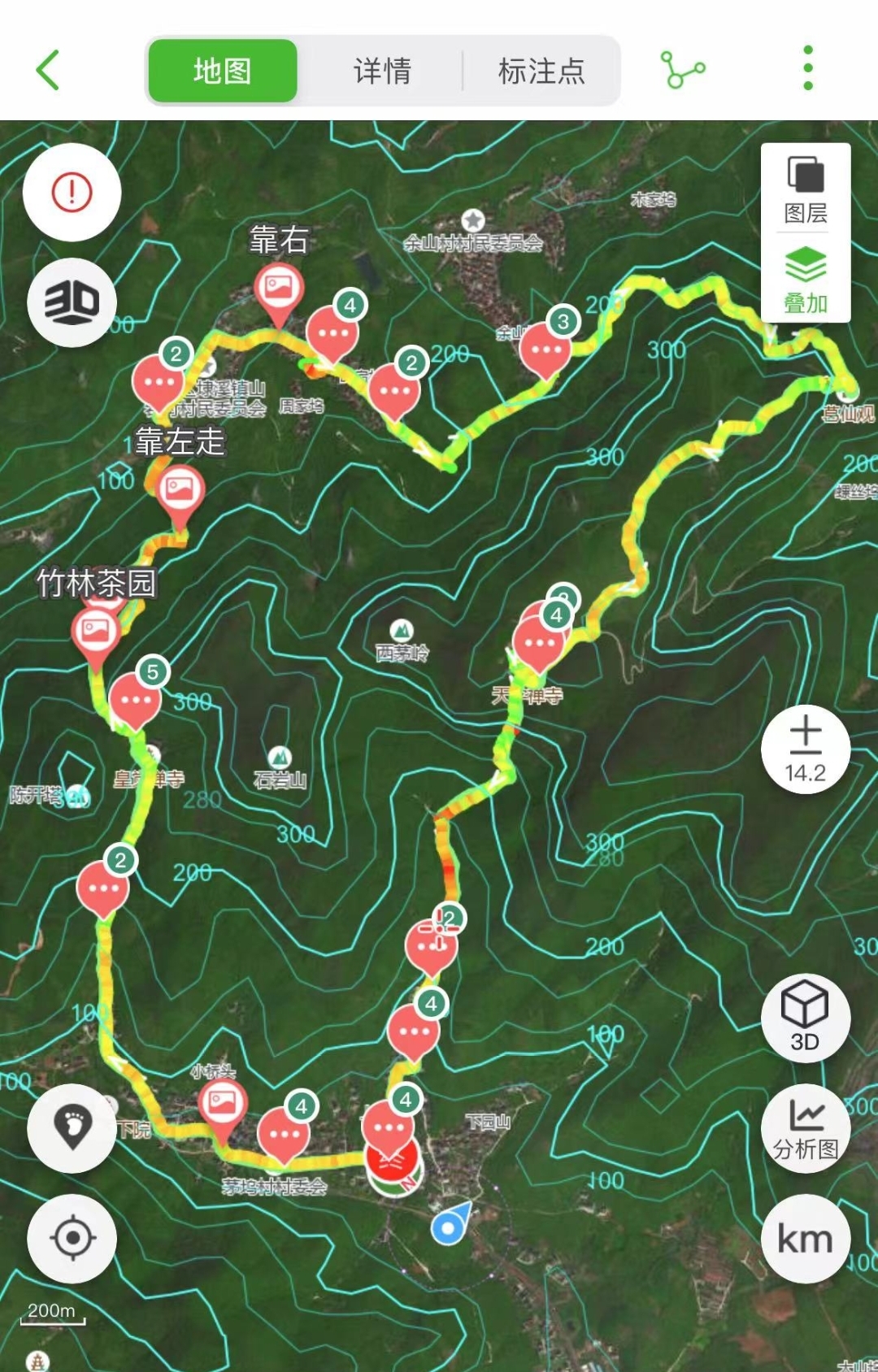This screenshot has width=878, height=1372.
Task: Open the 图层 layers option
Action: coord(806,189)
